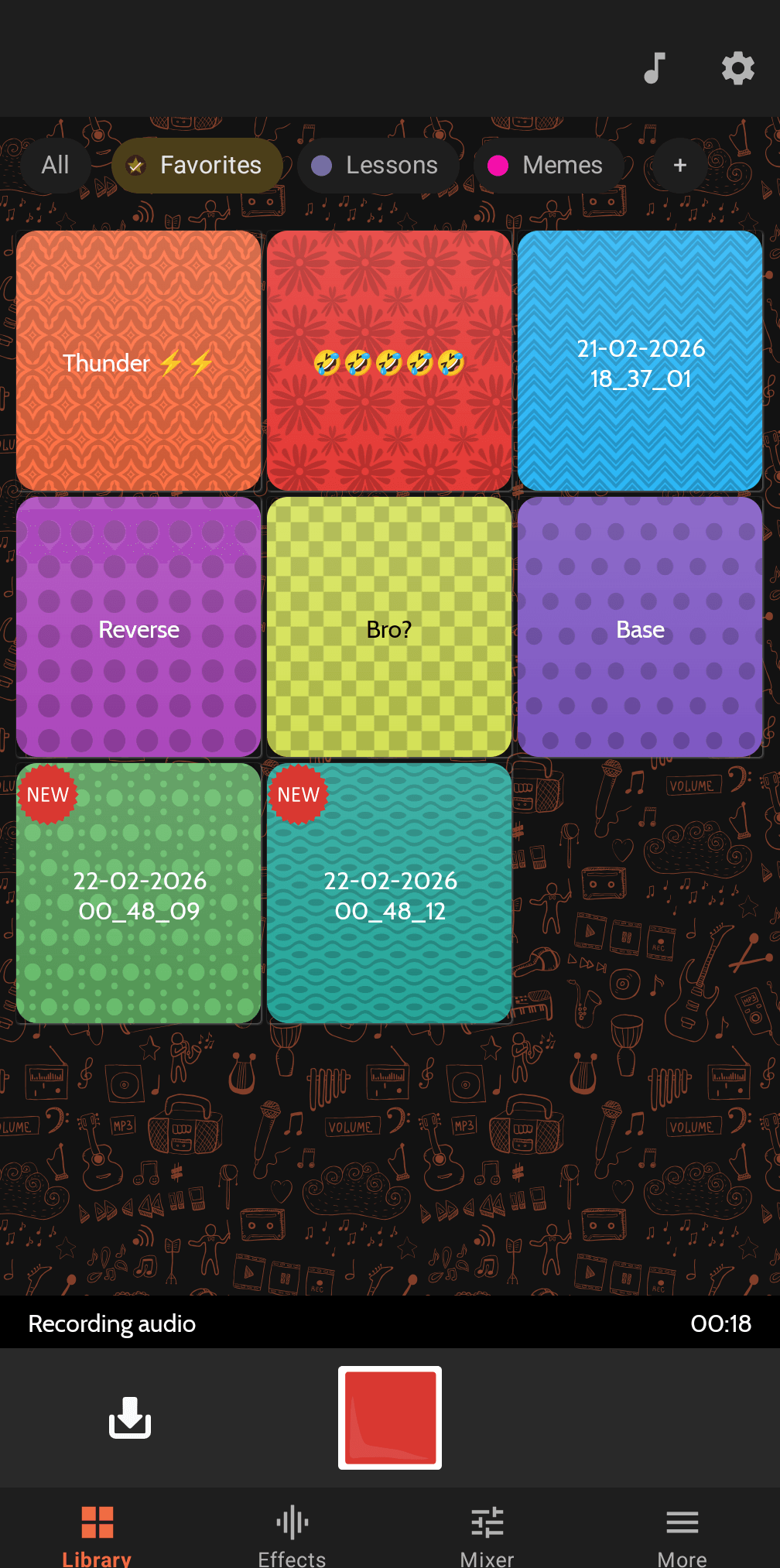780x1568 pixels.
Task: Play the Bro? sound pad
Action: pyautogui.click(x=388, y=627)
